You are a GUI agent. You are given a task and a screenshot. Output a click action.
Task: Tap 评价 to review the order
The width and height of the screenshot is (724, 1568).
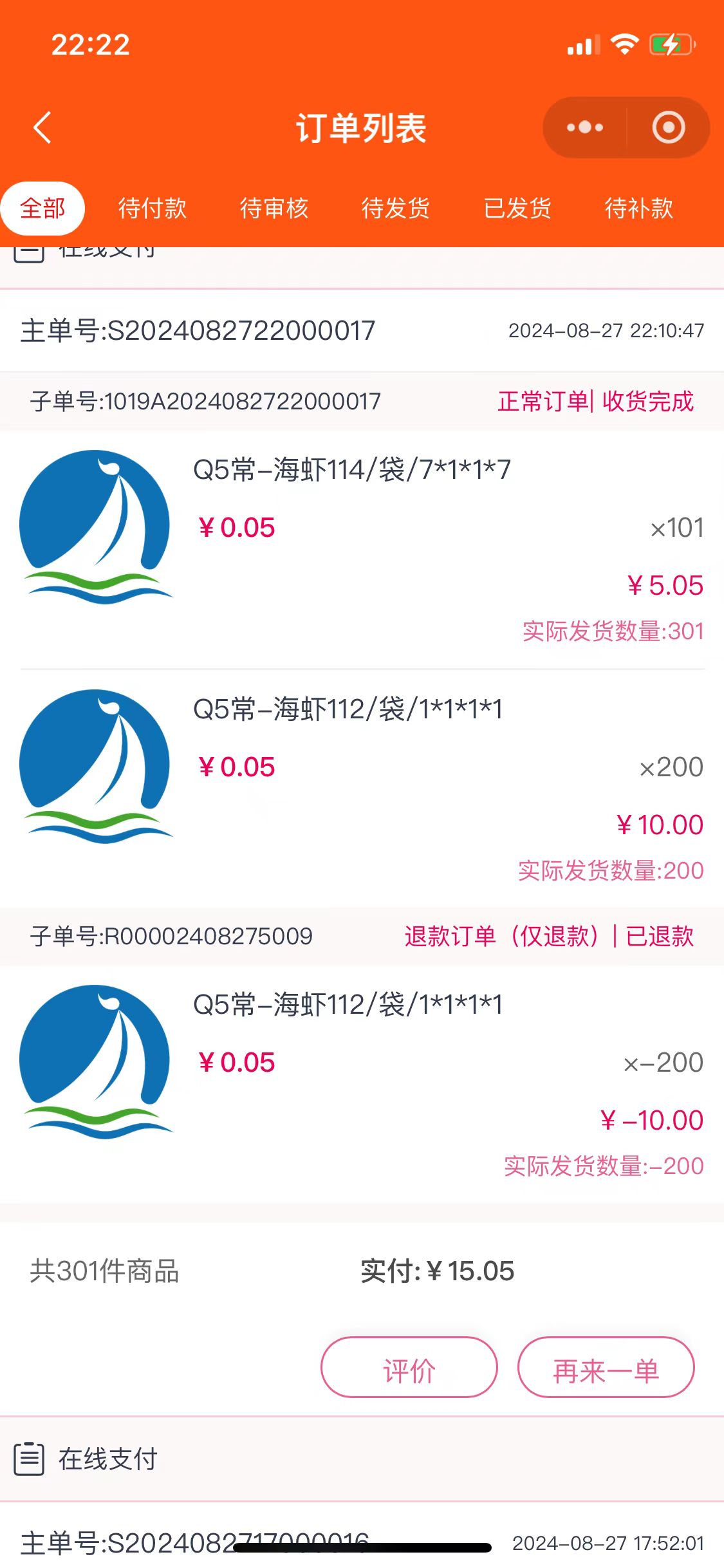pos(409,1367)
